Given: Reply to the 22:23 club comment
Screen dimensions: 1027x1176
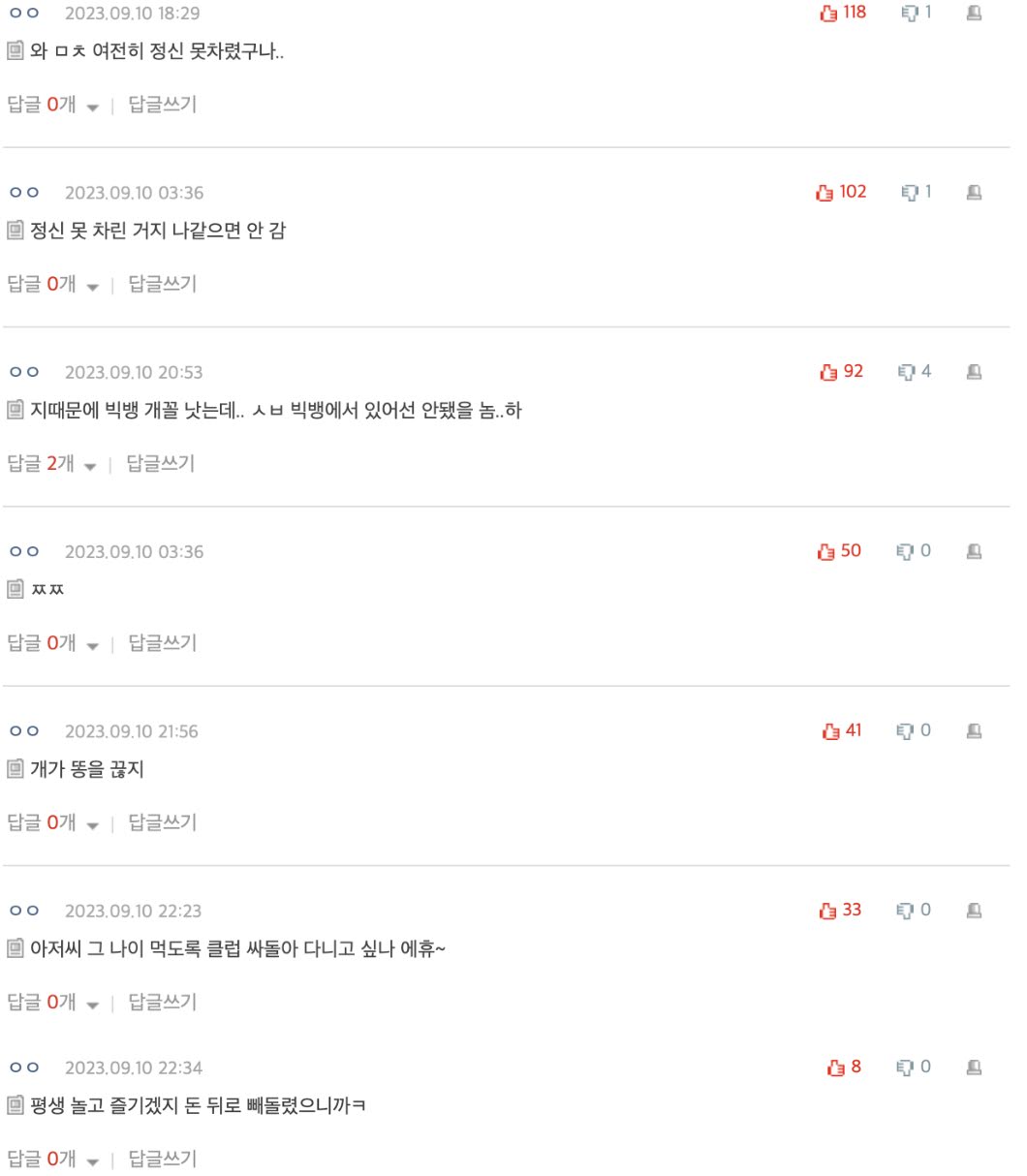Looking at the screenshot, I should [163, 1002].
